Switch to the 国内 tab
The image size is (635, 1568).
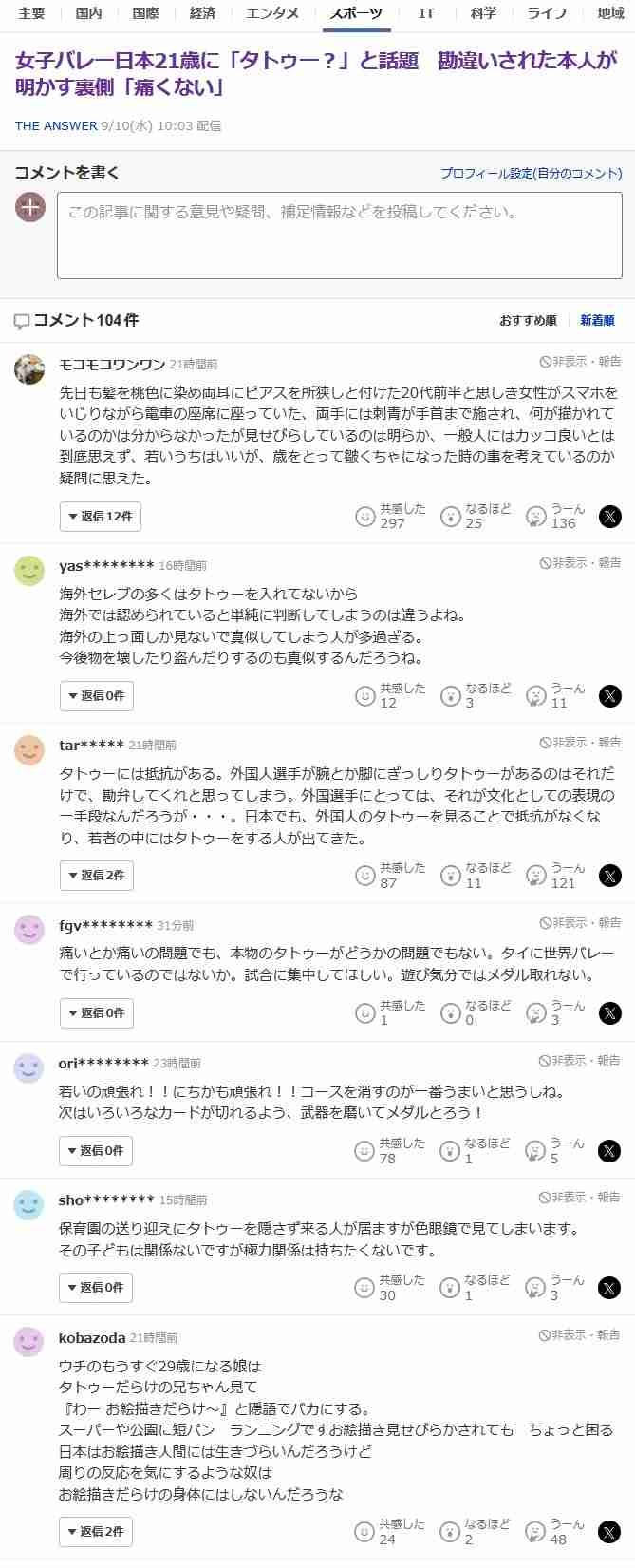click(x=88, y=13)
